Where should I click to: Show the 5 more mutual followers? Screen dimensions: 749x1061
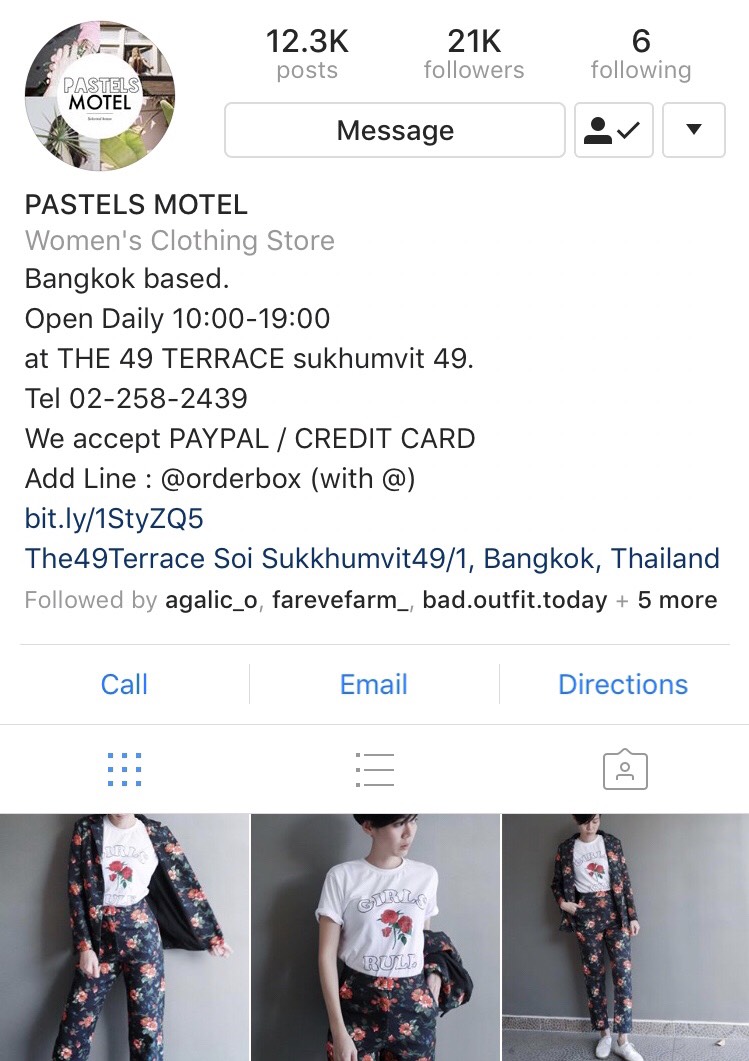pos(677,600)
